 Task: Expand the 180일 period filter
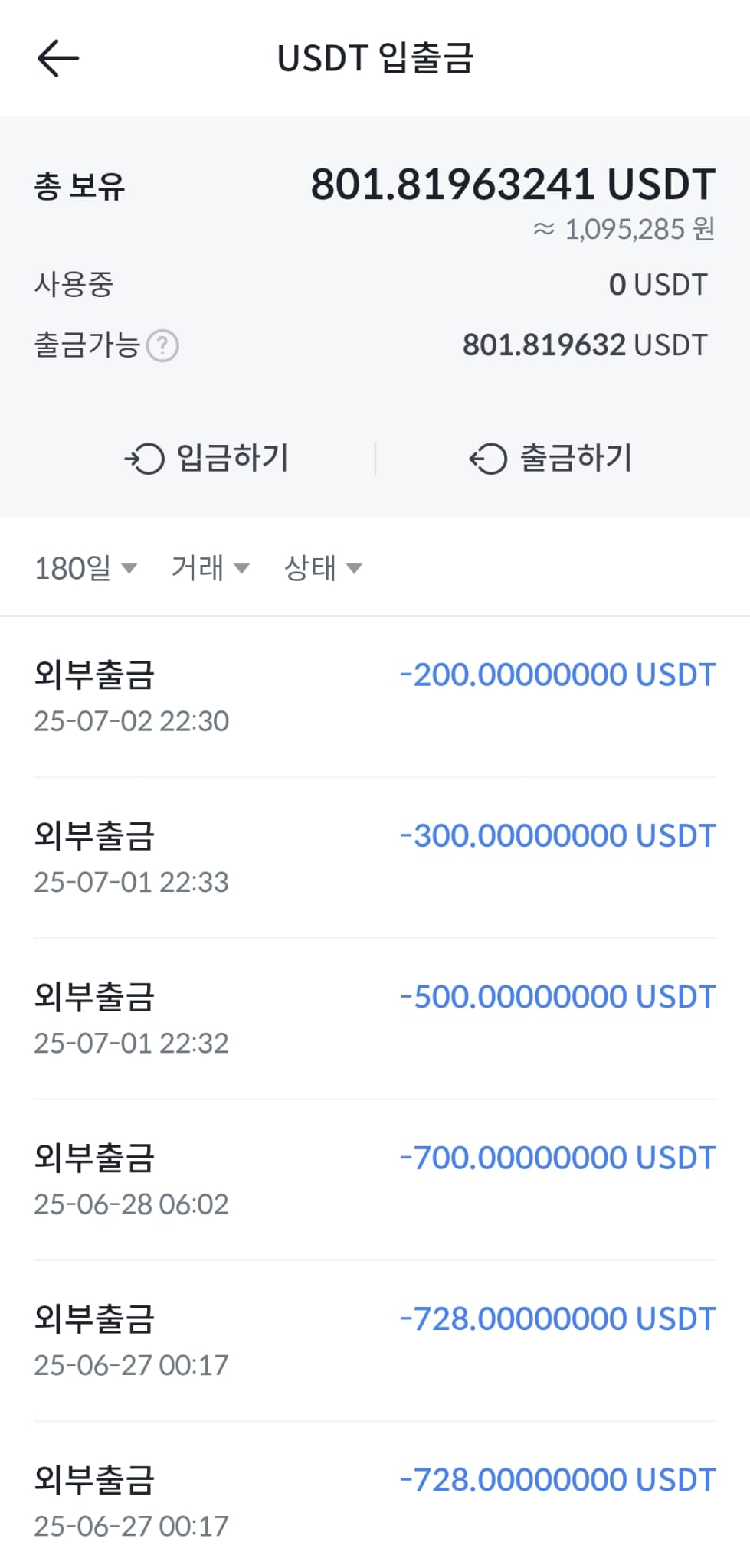pyautogui.click(x=86, y=568)
